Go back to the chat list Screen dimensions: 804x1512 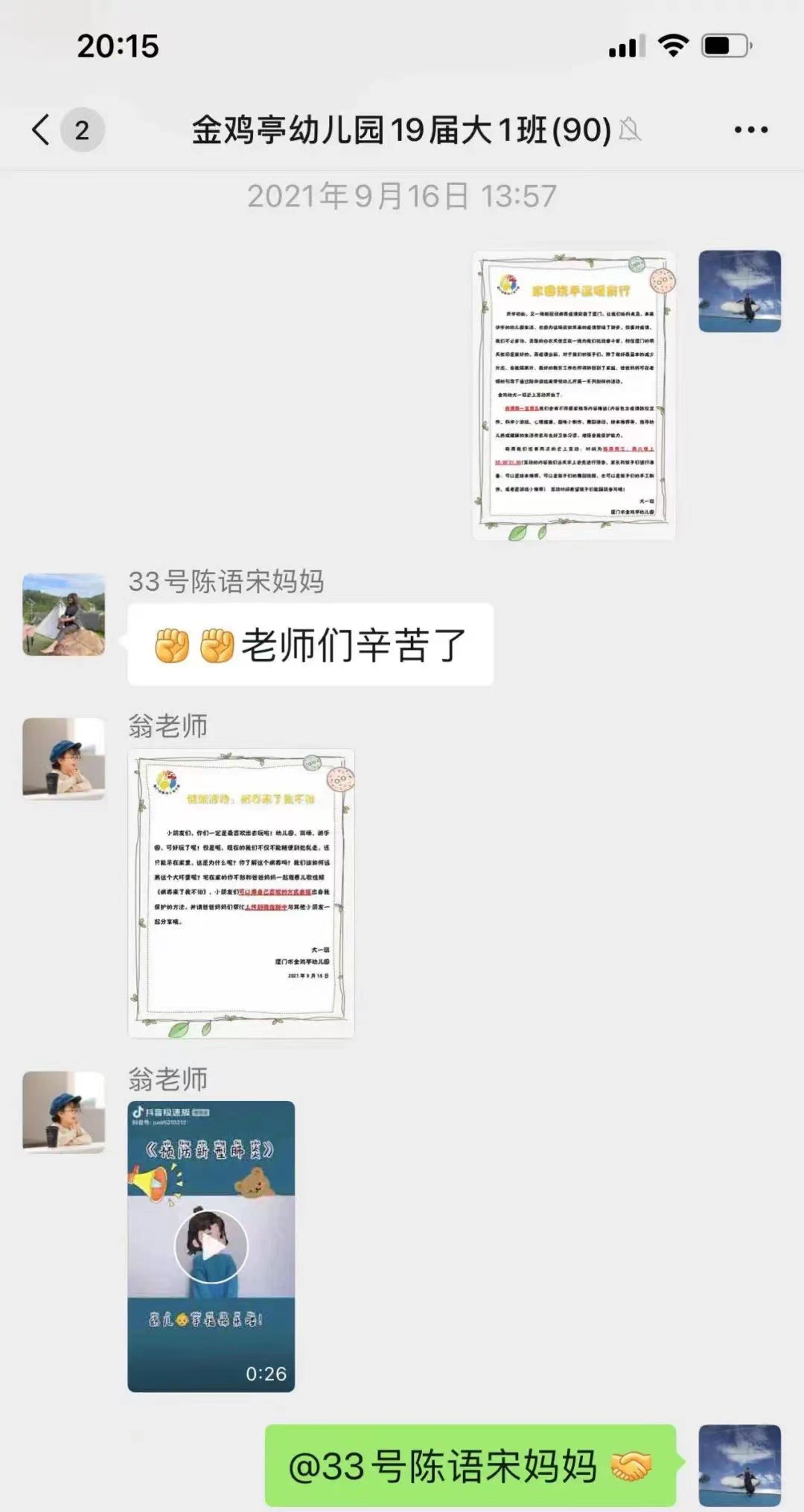(42, 130)
